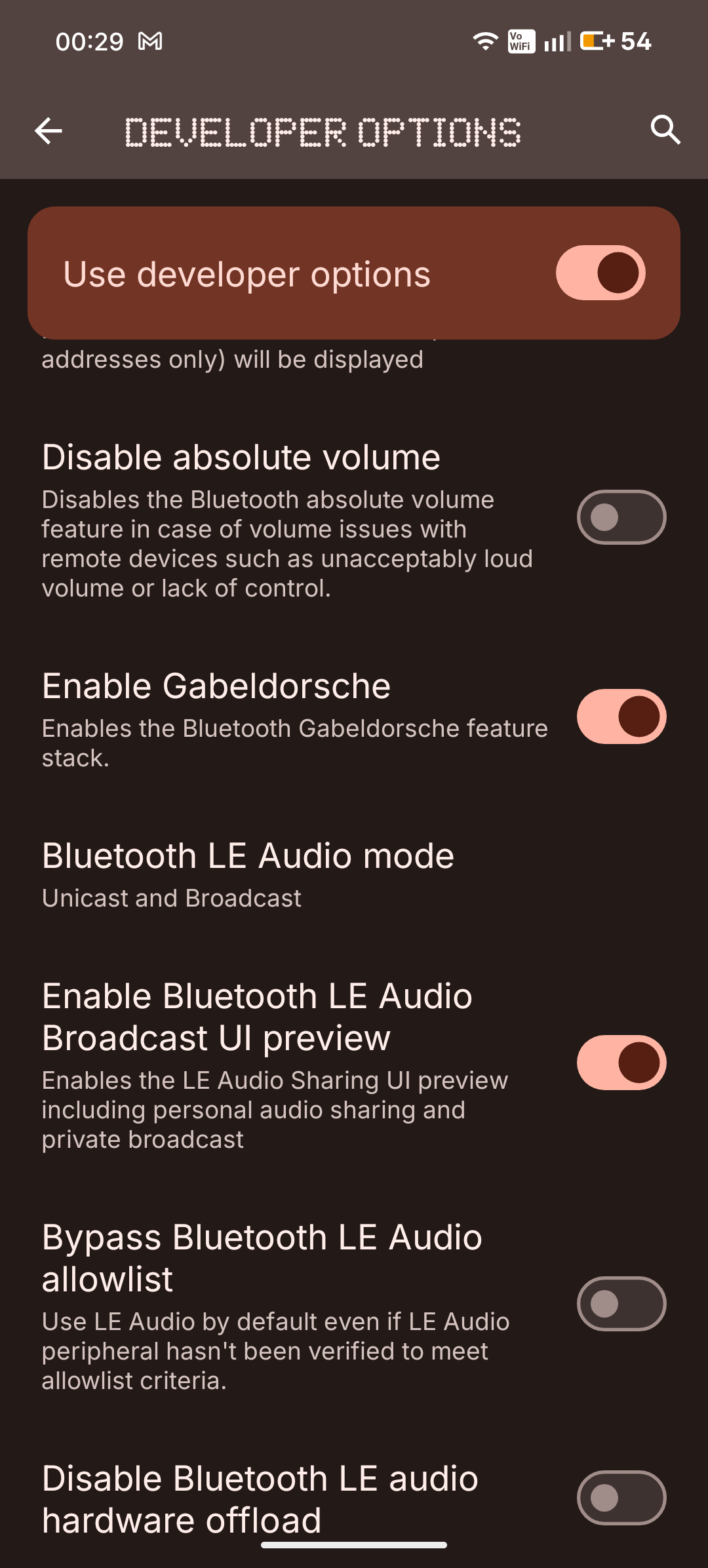Open the search icon in Developer Options

[665, 130]
